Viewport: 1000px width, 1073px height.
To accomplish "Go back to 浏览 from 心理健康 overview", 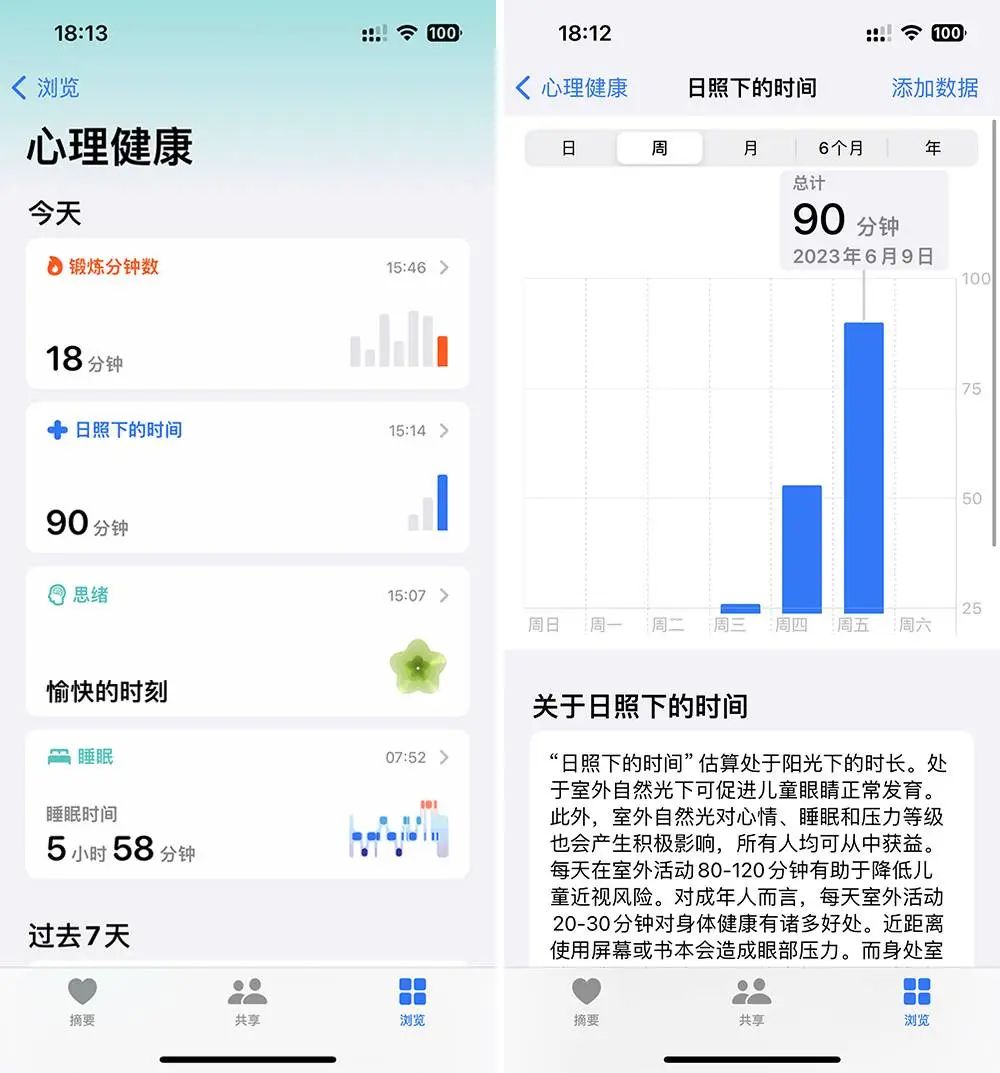I will click(46, 88).
